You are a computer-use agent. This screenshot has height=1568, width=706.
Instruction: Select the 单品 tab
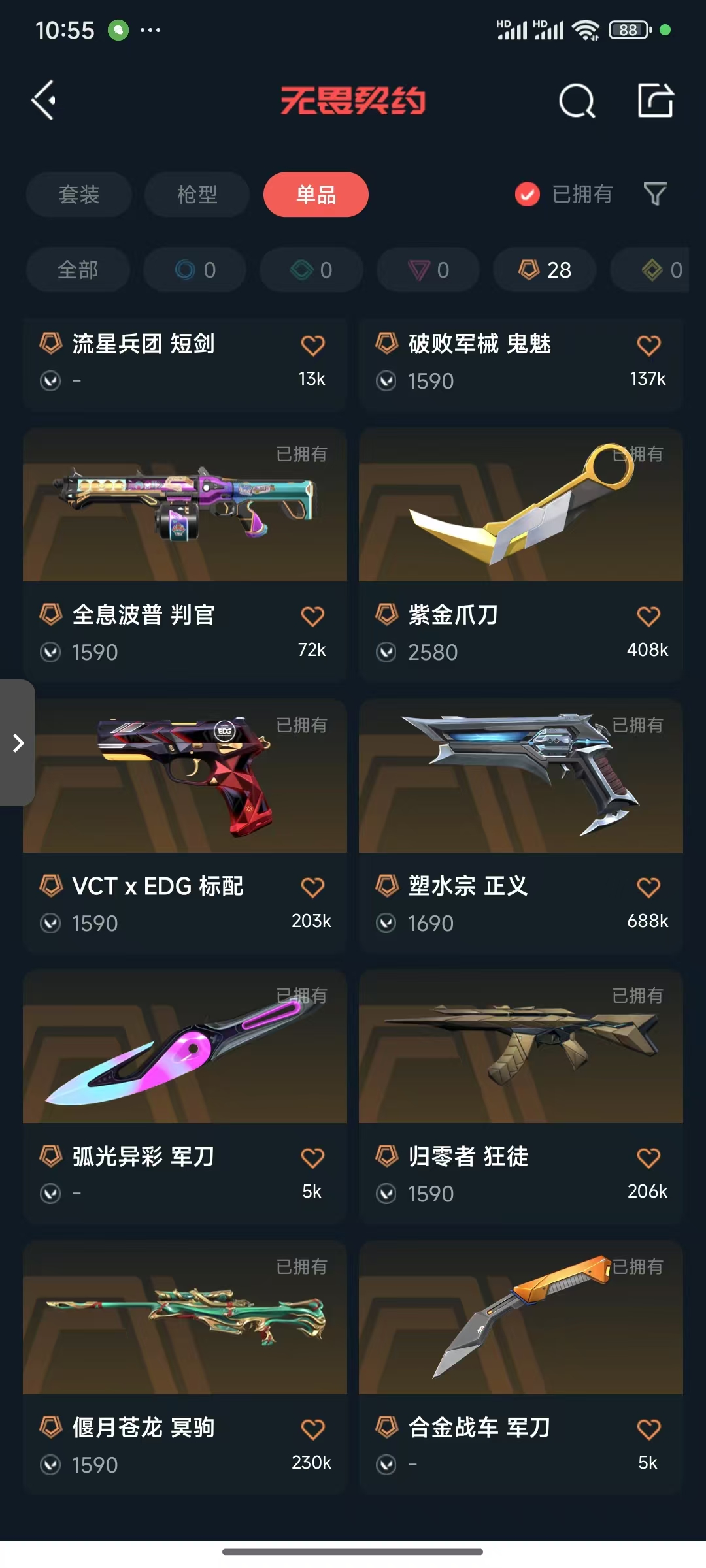coord(316,195)
